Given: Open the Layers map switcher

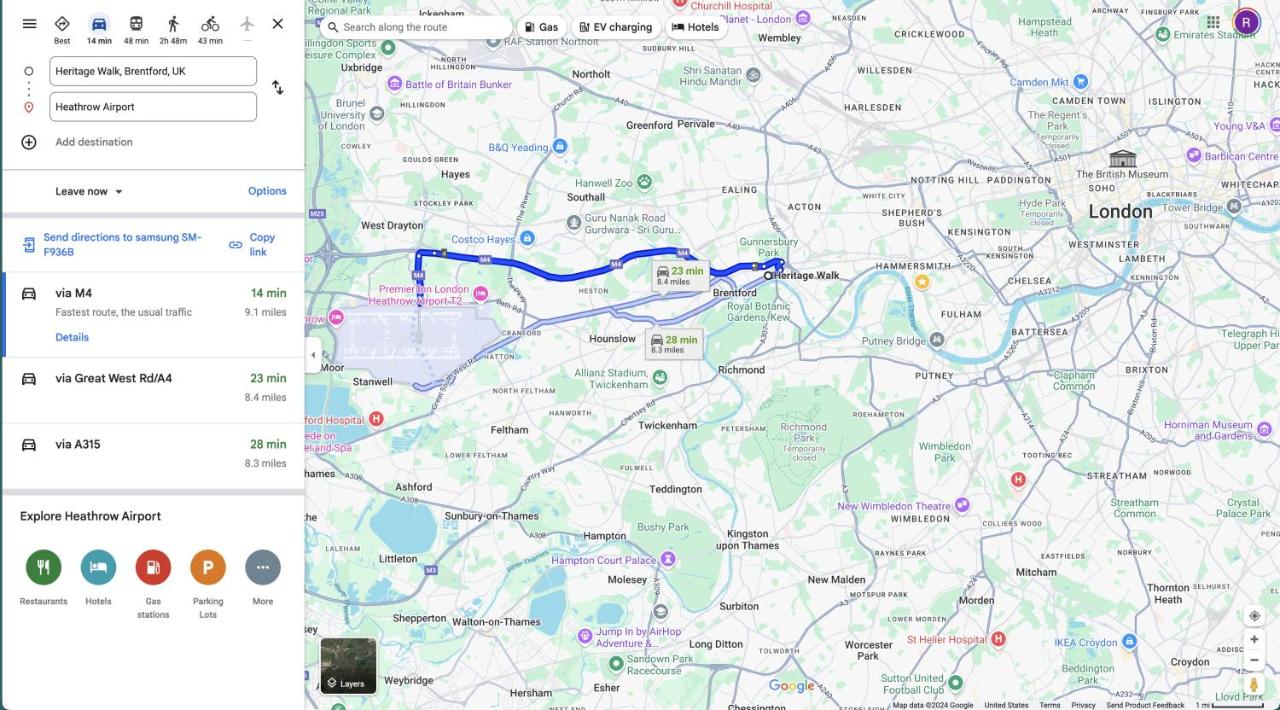Looking at the screenshot, I should point(348,666).
